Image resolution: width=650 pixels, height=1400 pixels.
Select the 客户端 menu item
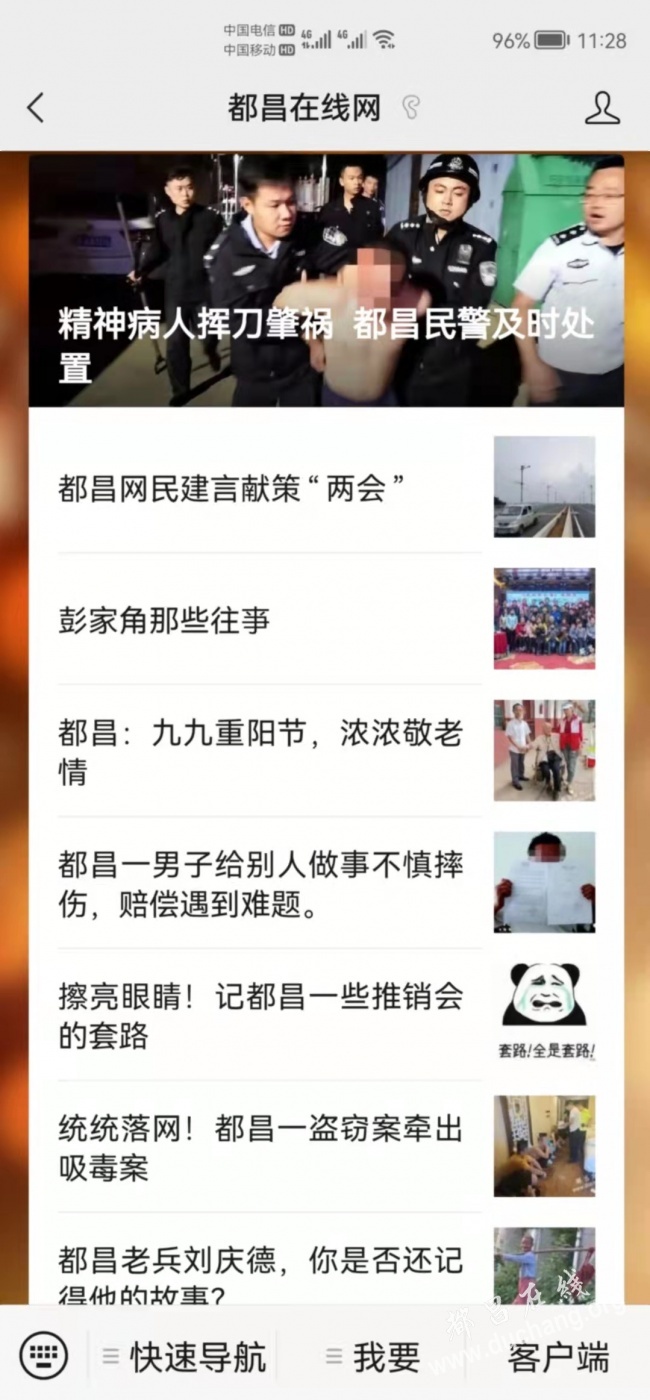(x=557, y=1357)
